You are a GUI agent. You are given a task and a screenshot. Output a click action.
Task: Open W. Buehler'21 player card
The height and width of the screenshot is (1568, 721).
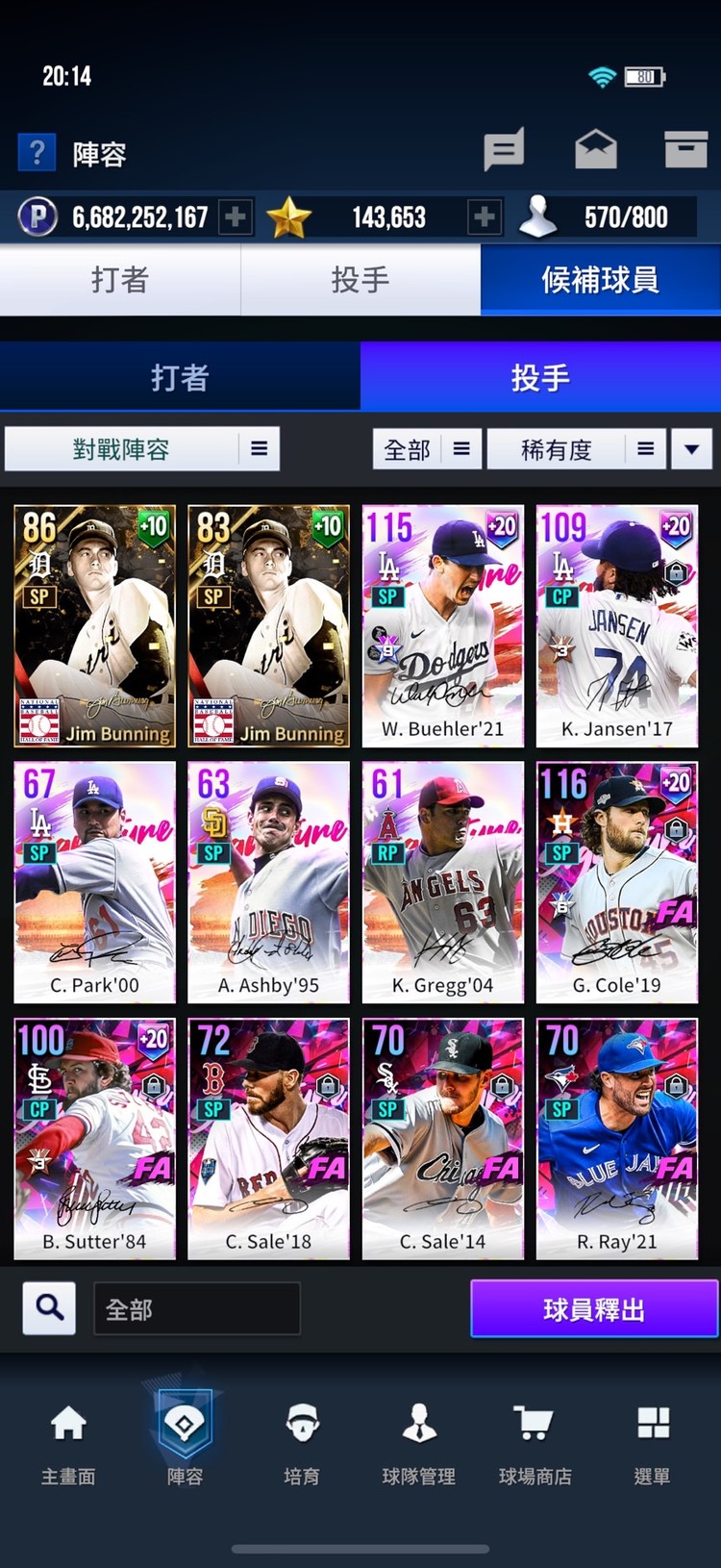[x=442, y=625]
